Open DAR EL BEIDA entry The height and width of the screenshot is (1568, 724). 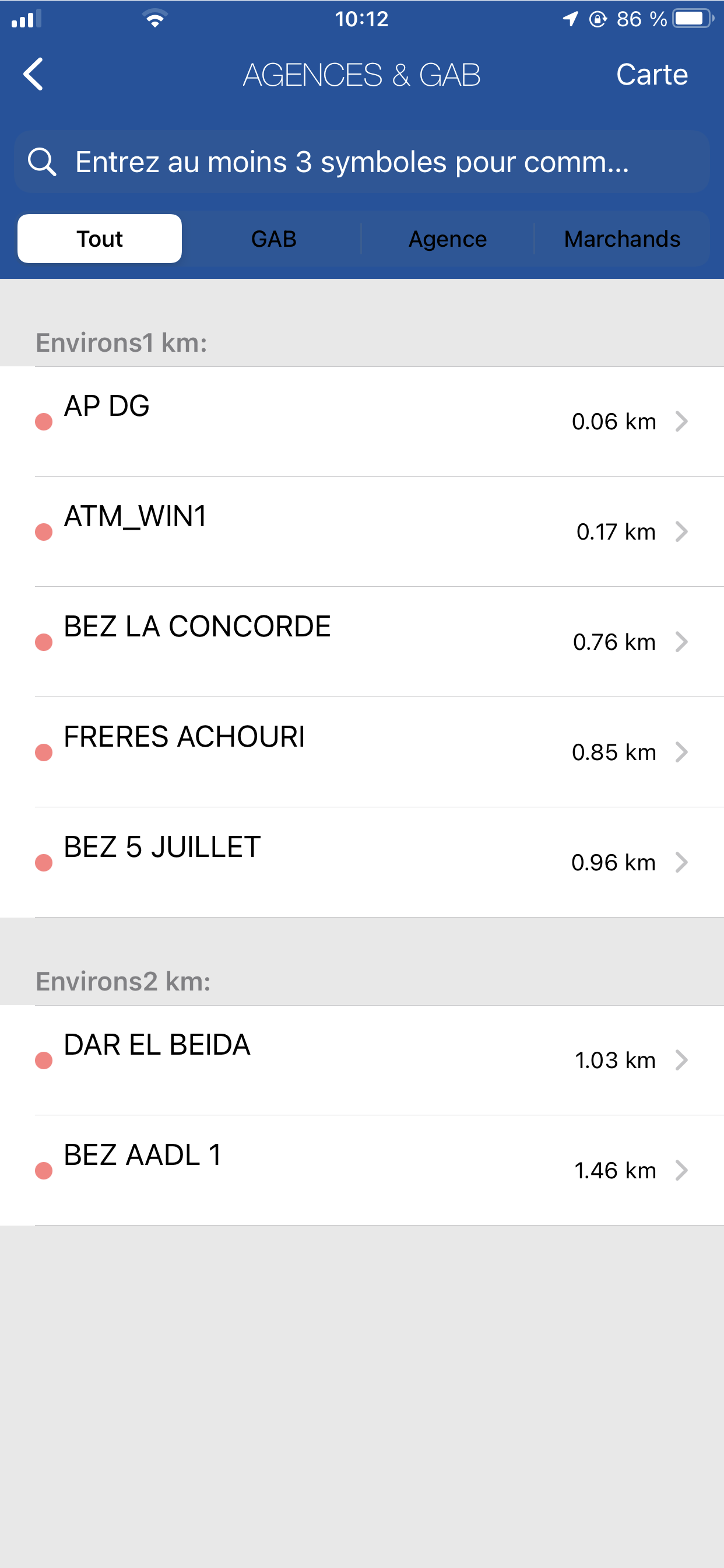[362, 1060]
